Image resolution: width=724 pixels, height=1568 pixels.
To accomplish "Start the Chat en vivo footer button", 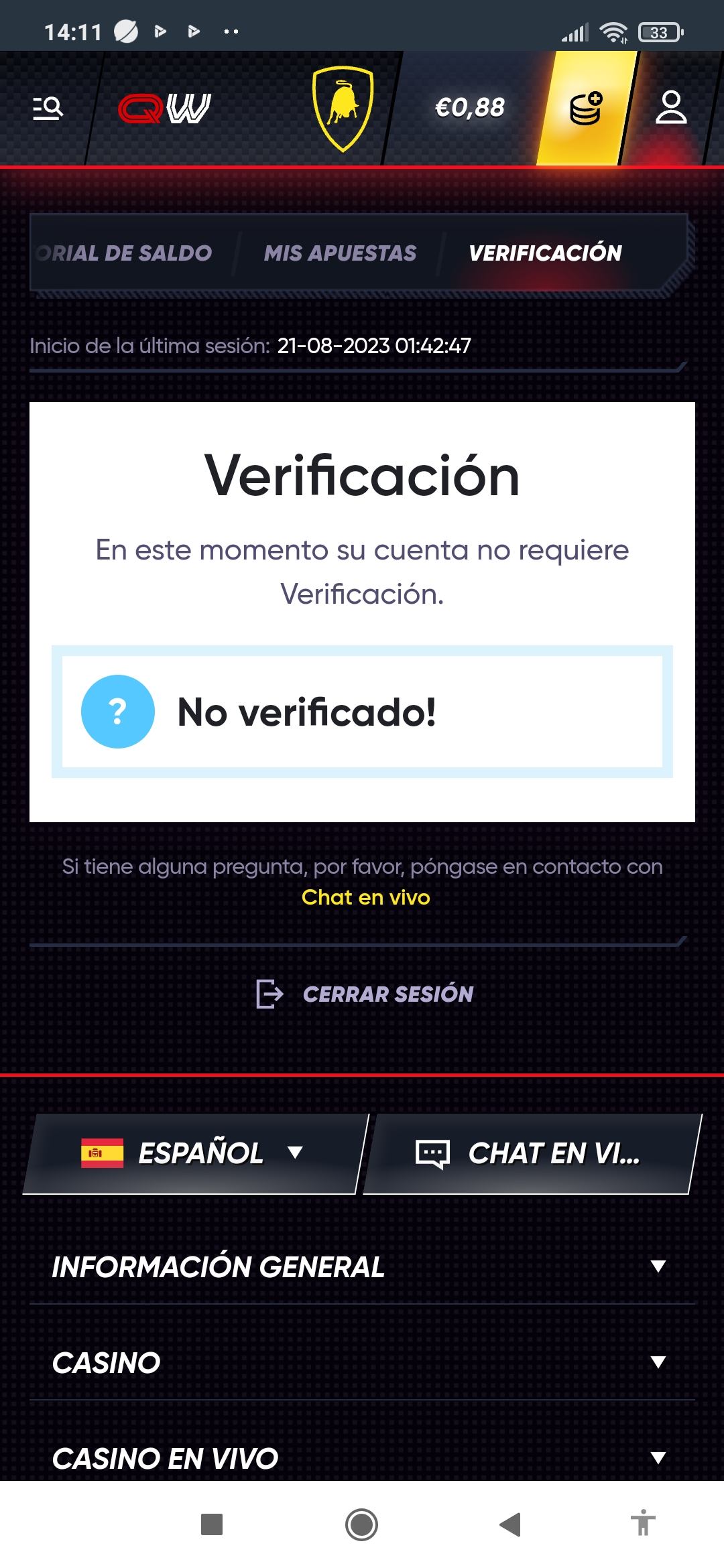I will pyautogui.click(x=530, y=1153).
